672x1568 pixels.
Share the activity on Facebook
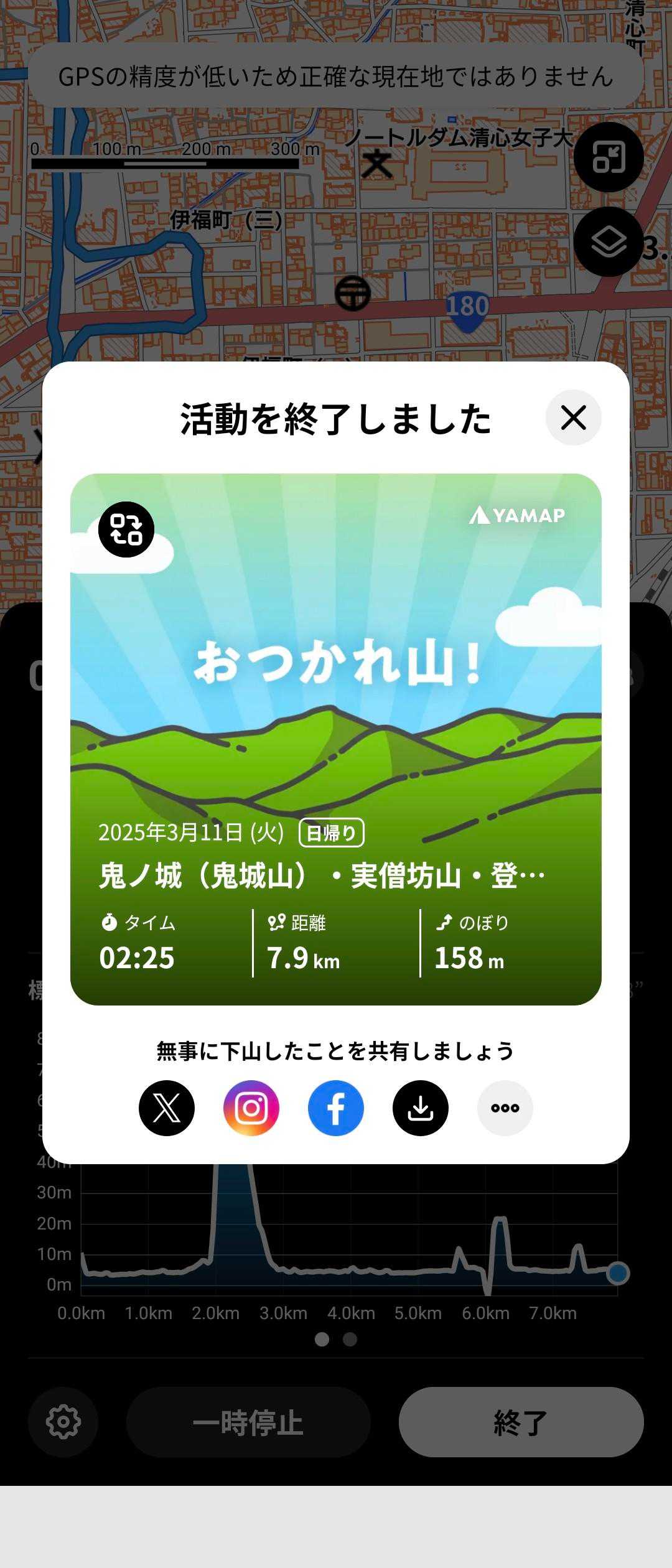336,1108
